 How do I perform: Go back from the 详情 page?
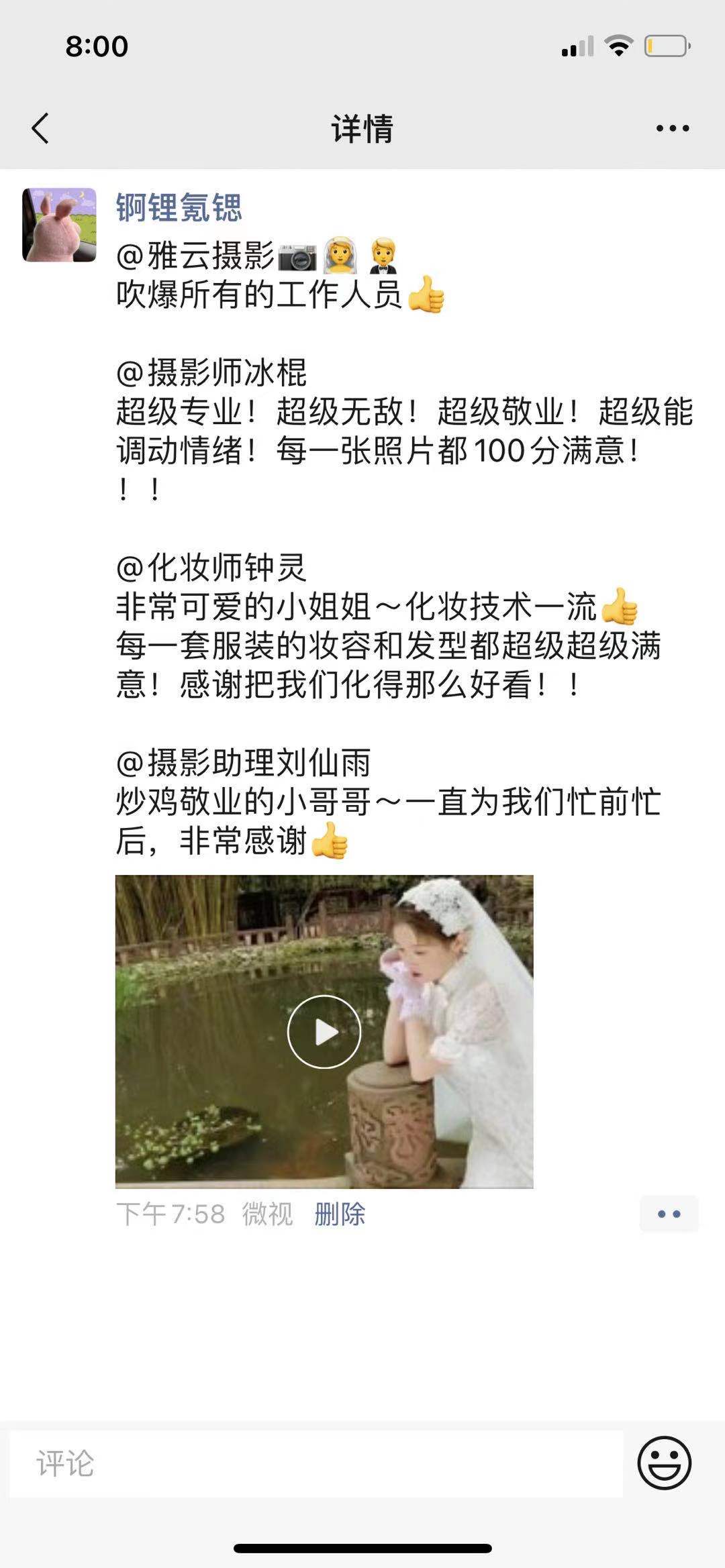point(40,128)
